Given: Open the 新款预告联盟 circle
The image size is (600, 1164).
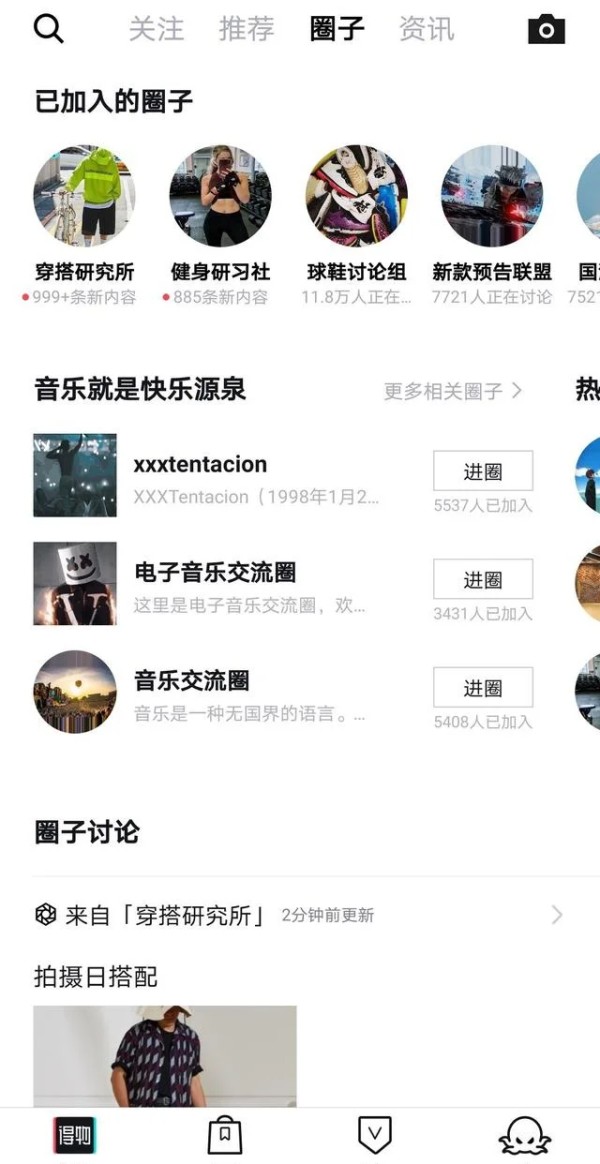Looking at the screenshot, I should pos(492,197).
